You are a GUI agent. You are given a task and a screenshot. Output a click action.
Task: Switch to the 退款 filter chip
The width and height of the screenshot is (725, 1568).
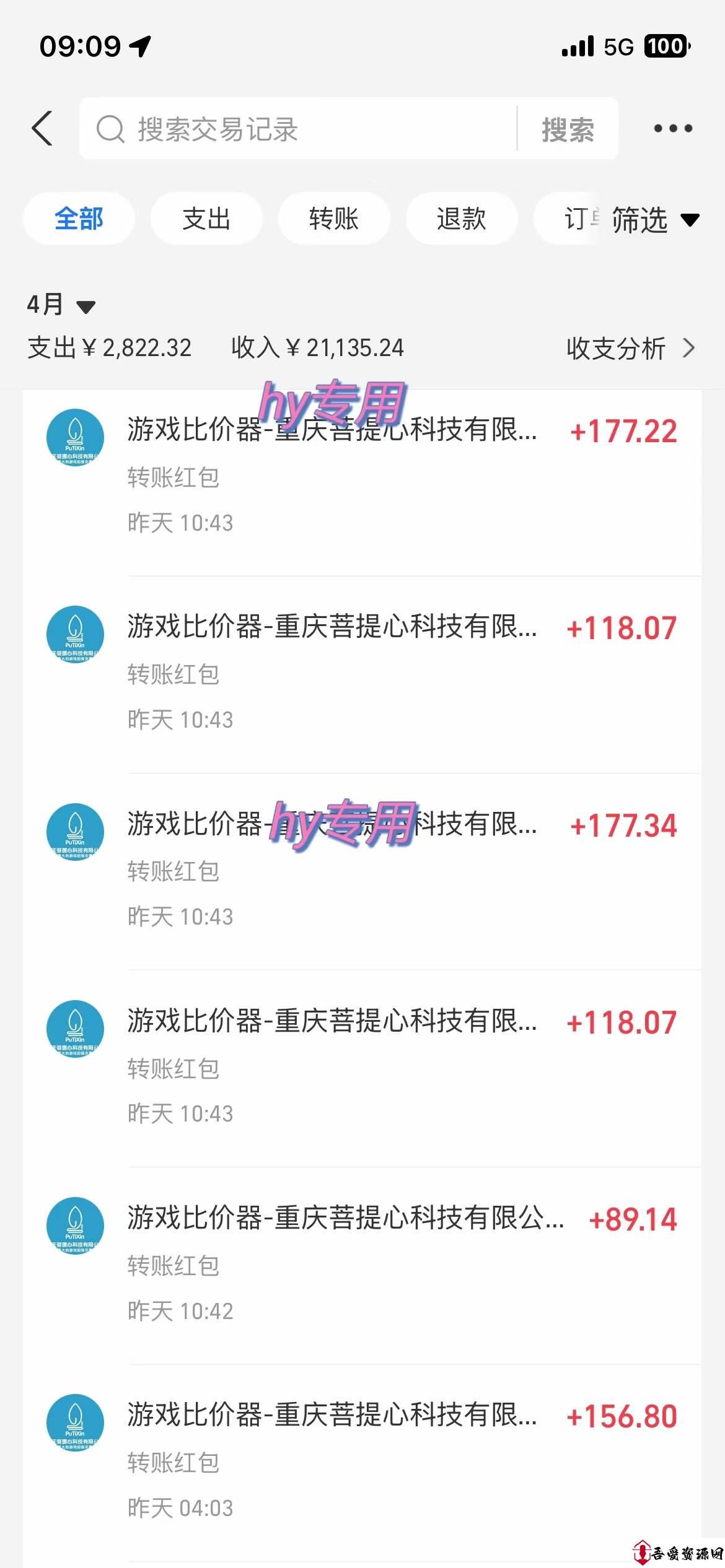click(x=462, y=219)
